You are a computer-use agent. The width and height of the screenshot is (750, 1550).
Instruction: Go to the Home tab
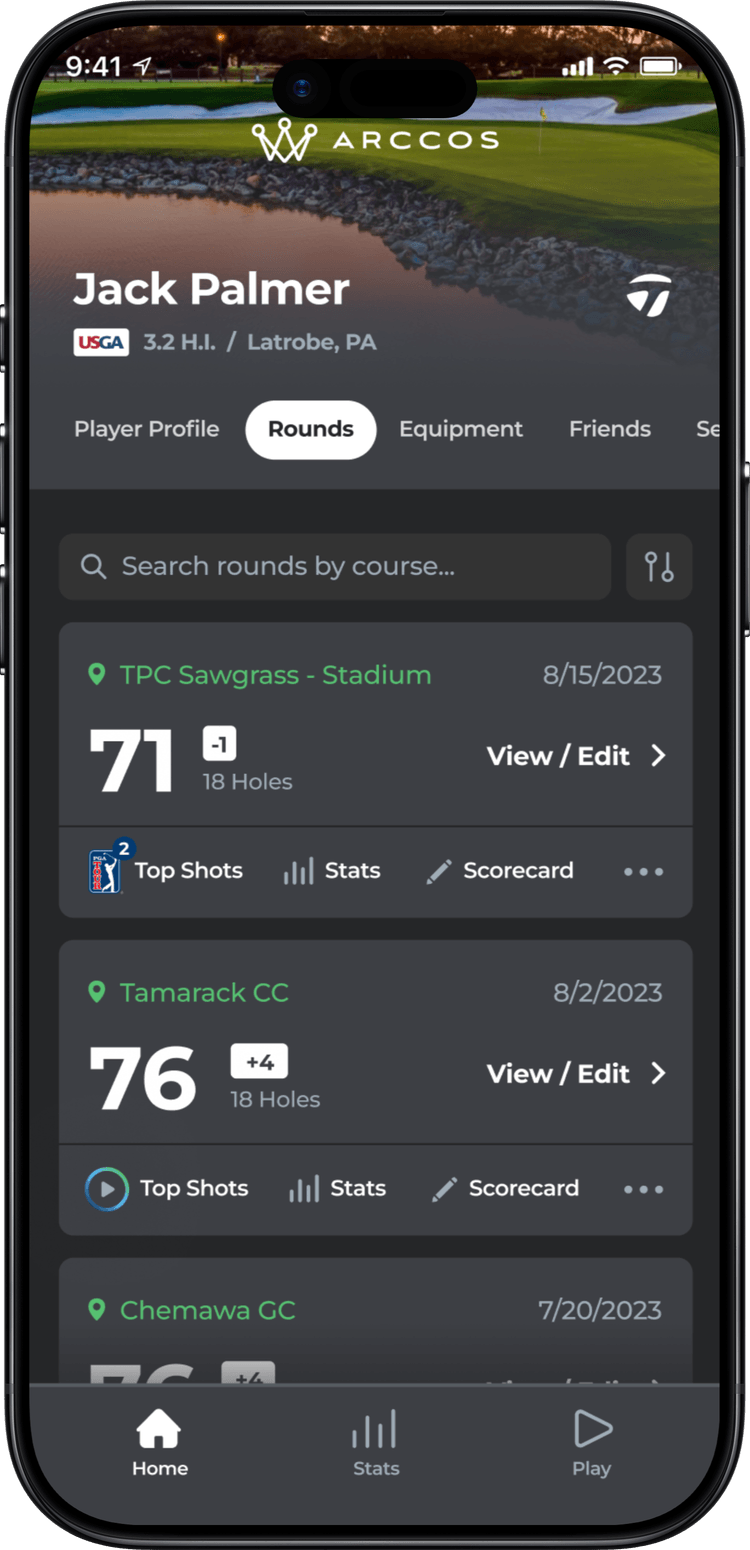click(x=160, y=1444)
